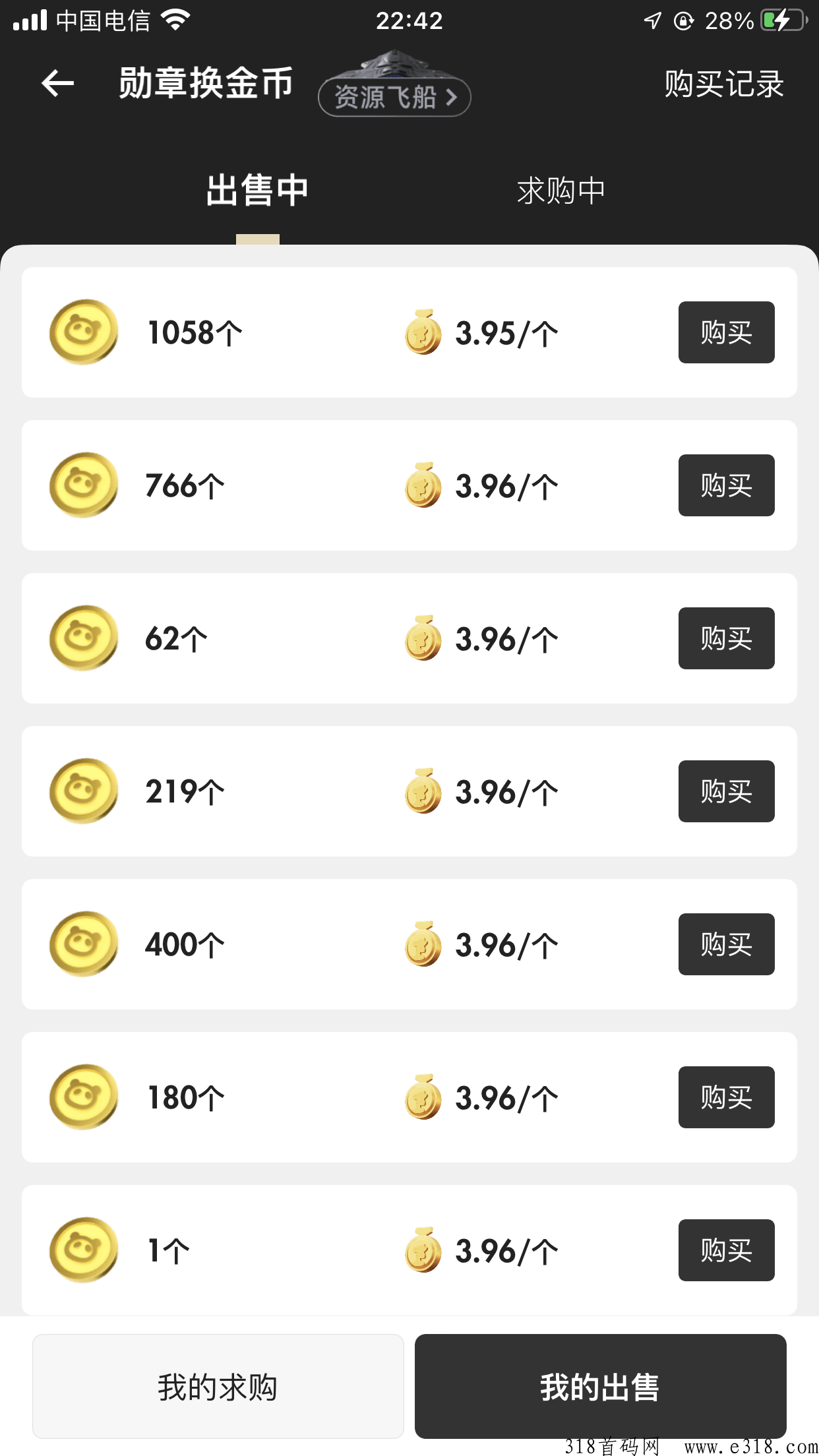Viewport: 819px width, 1456px height.
Task: Go back using the arrow icon
Action: pos(57,84)
